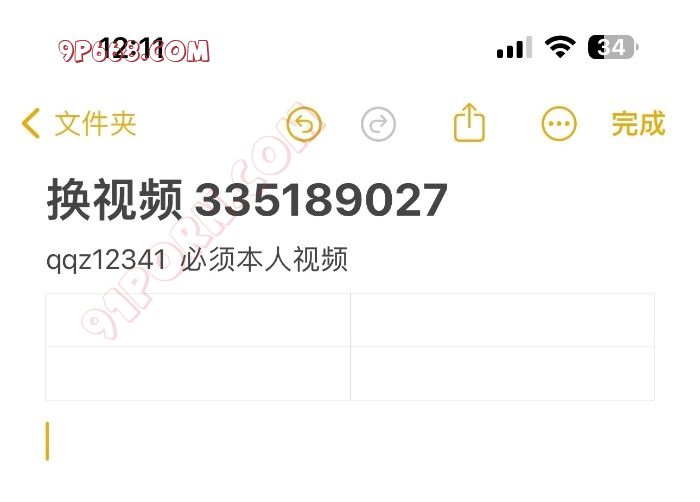This screenshot has width=700, height=502.
Task: Share this note
Action: [x=469, y=124]
